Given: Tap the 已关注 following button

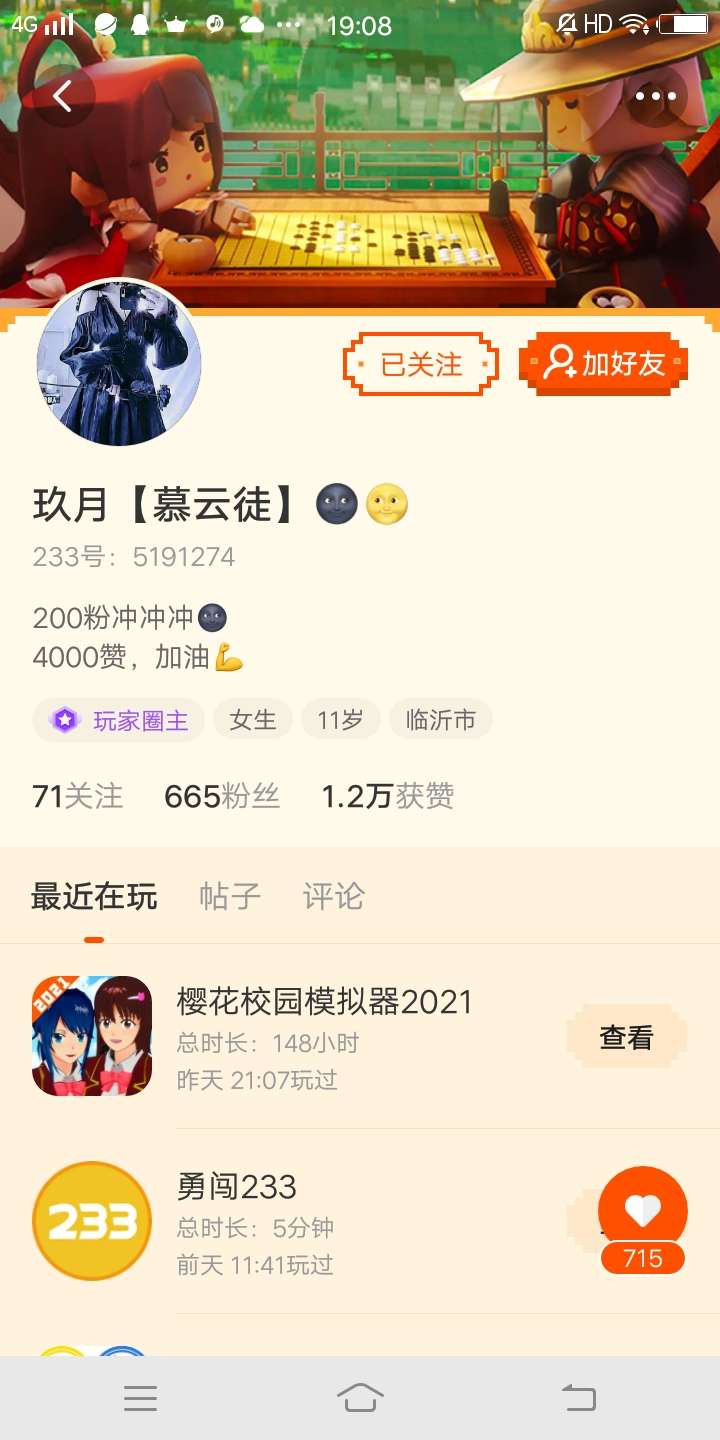Looking at the screenshot, I should pos(421,364).
